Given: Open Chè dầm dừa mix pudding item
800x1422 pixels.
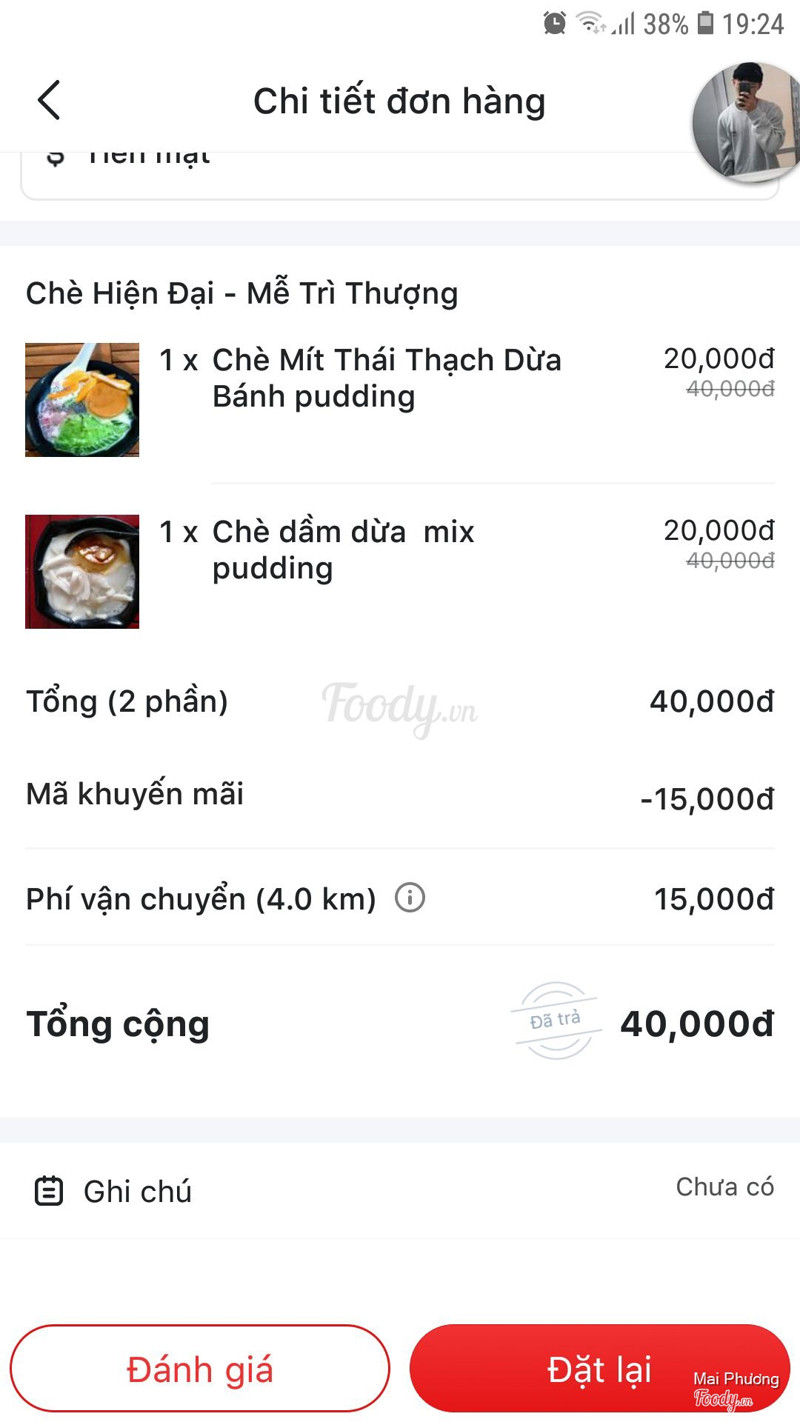Looking at the screenshot, I should point(342,550).
